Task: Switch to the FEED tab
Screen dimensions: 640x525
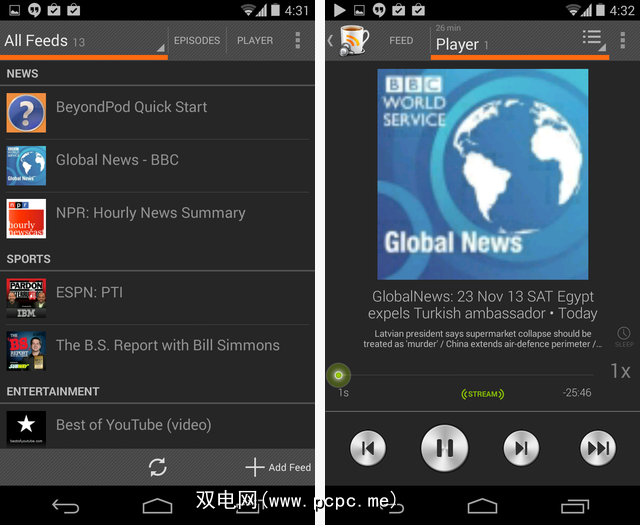Action: click(401, 41)
